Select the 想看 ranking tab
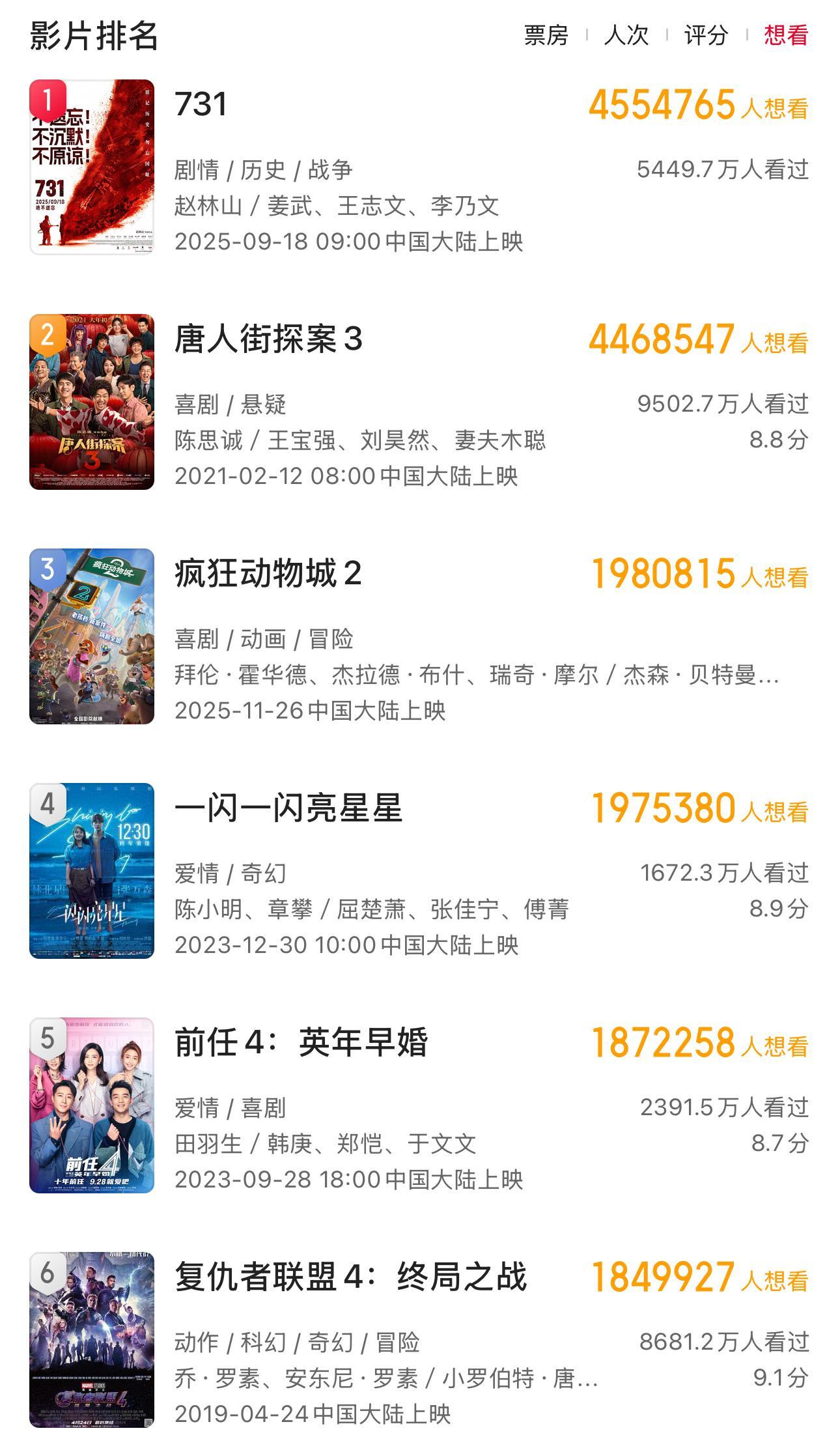The height and width of the screenshot is (1450, 840). tap(786, 35)
